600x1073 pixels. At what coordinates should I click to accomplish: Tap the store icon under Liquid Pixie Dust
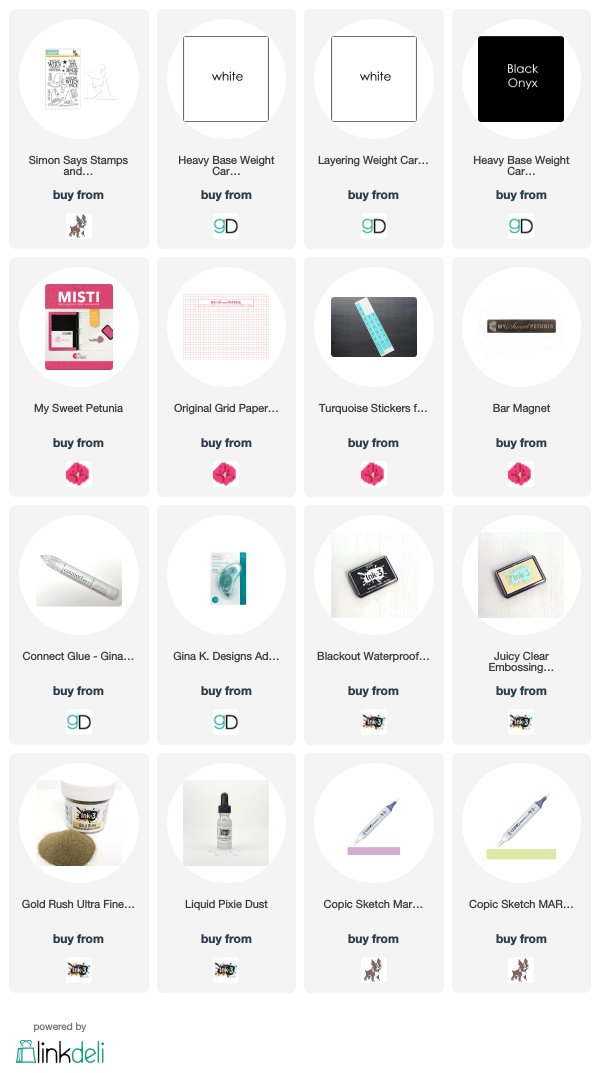226,970
